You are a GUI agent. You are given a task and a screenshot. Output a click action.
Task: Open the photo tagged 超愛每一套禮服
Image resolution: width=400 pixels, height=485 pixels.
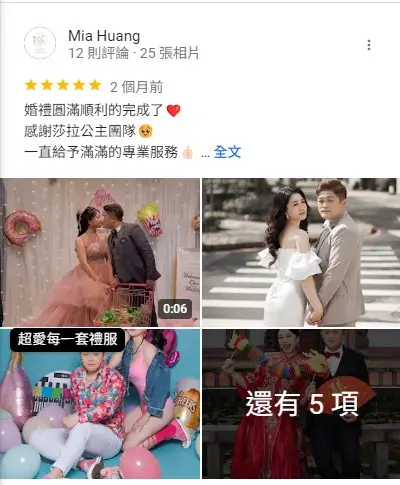pyautogui.click(x=100, y=404)
